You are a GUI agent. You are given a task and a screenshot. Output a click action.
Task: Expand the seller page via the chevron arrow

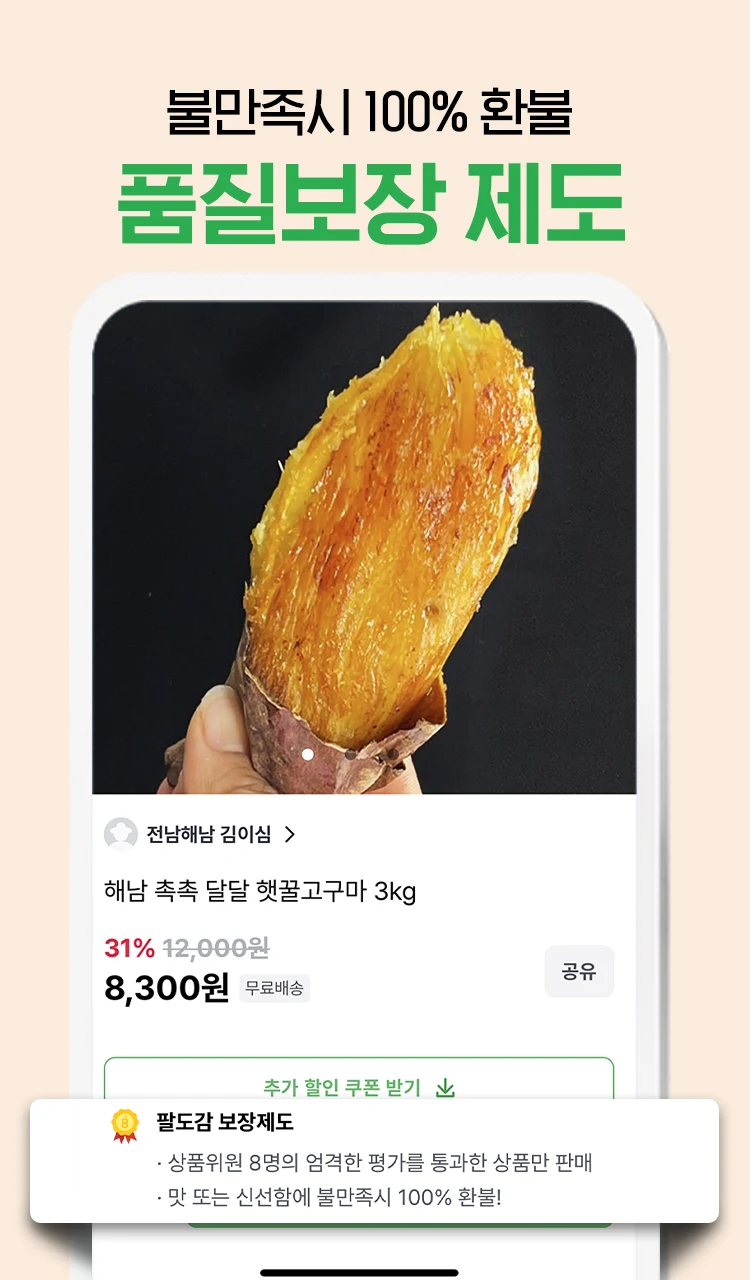pyautogui.click(x=290, y=836)
